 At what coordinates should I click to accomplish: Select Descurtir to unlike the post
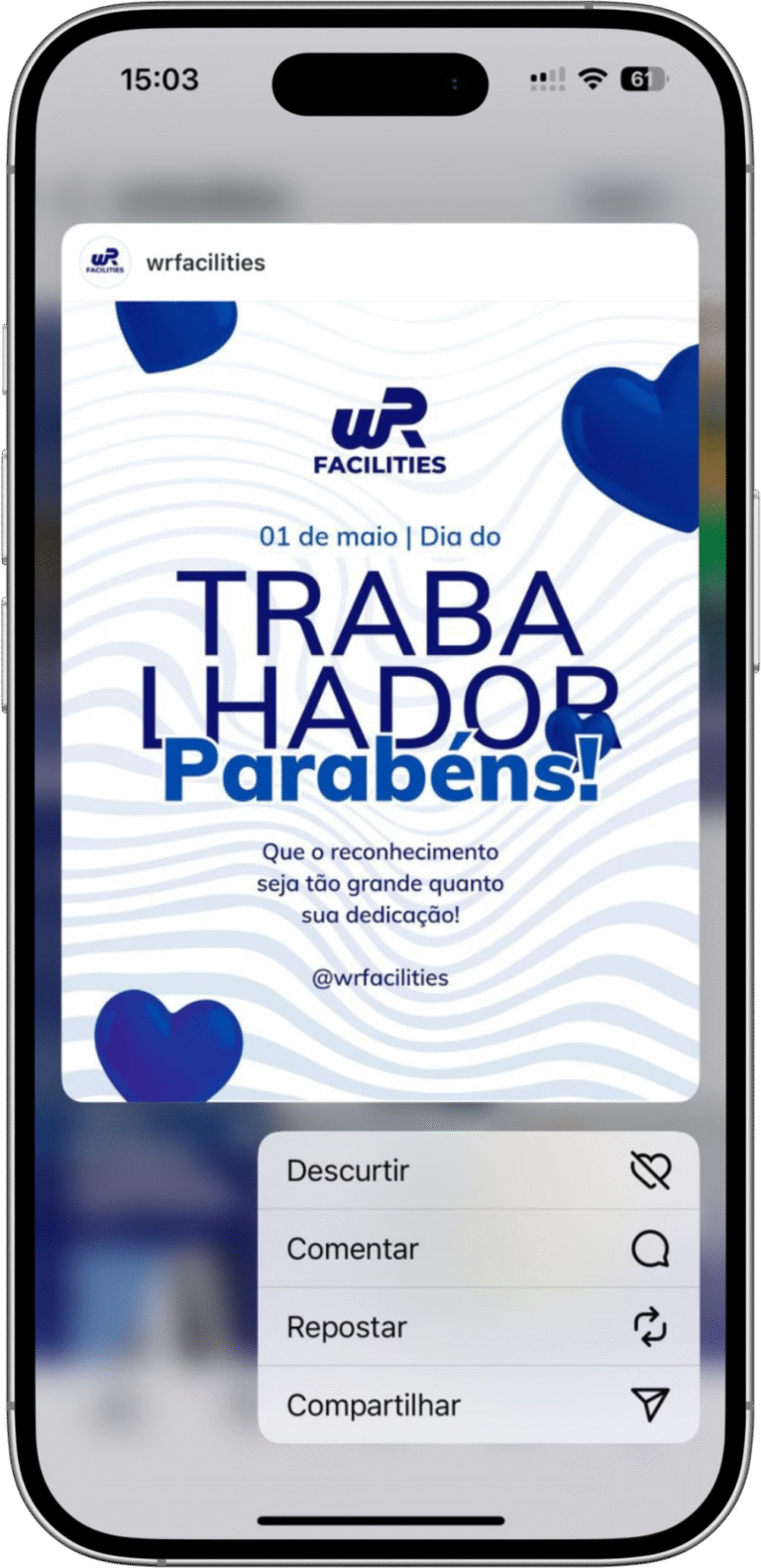pos(478,1171)
